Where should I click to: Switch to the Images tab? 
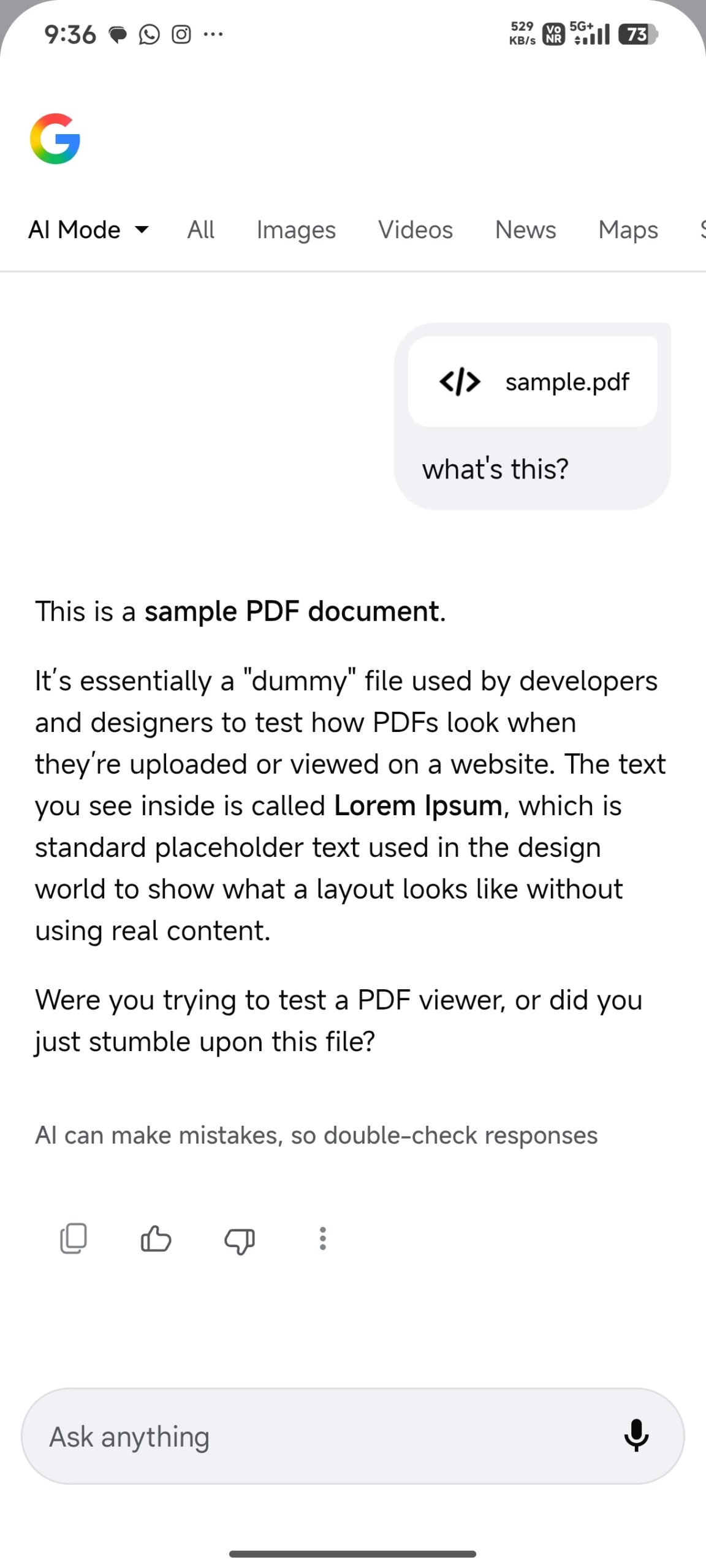tap(296, 230)
